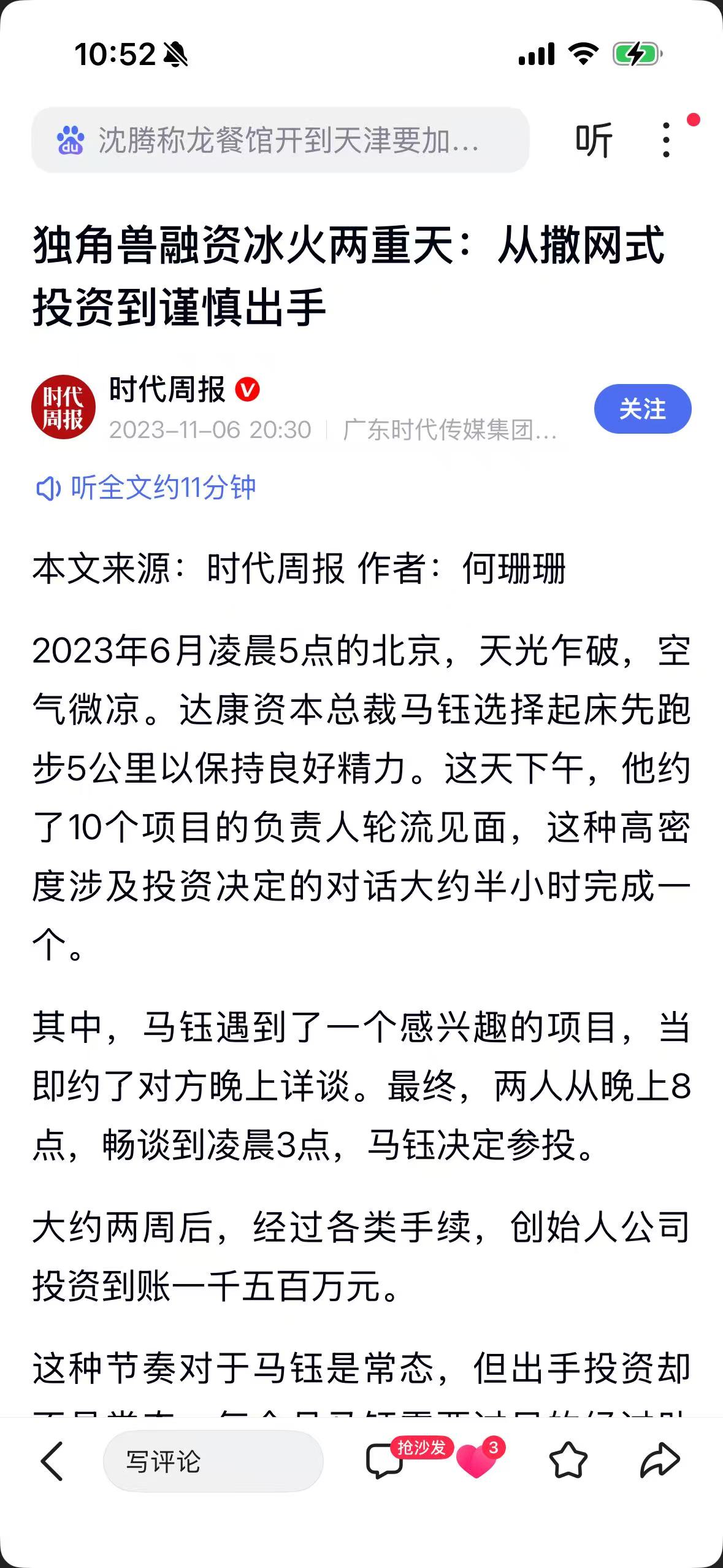Open the three-dot overflow menu

point(667,140)
